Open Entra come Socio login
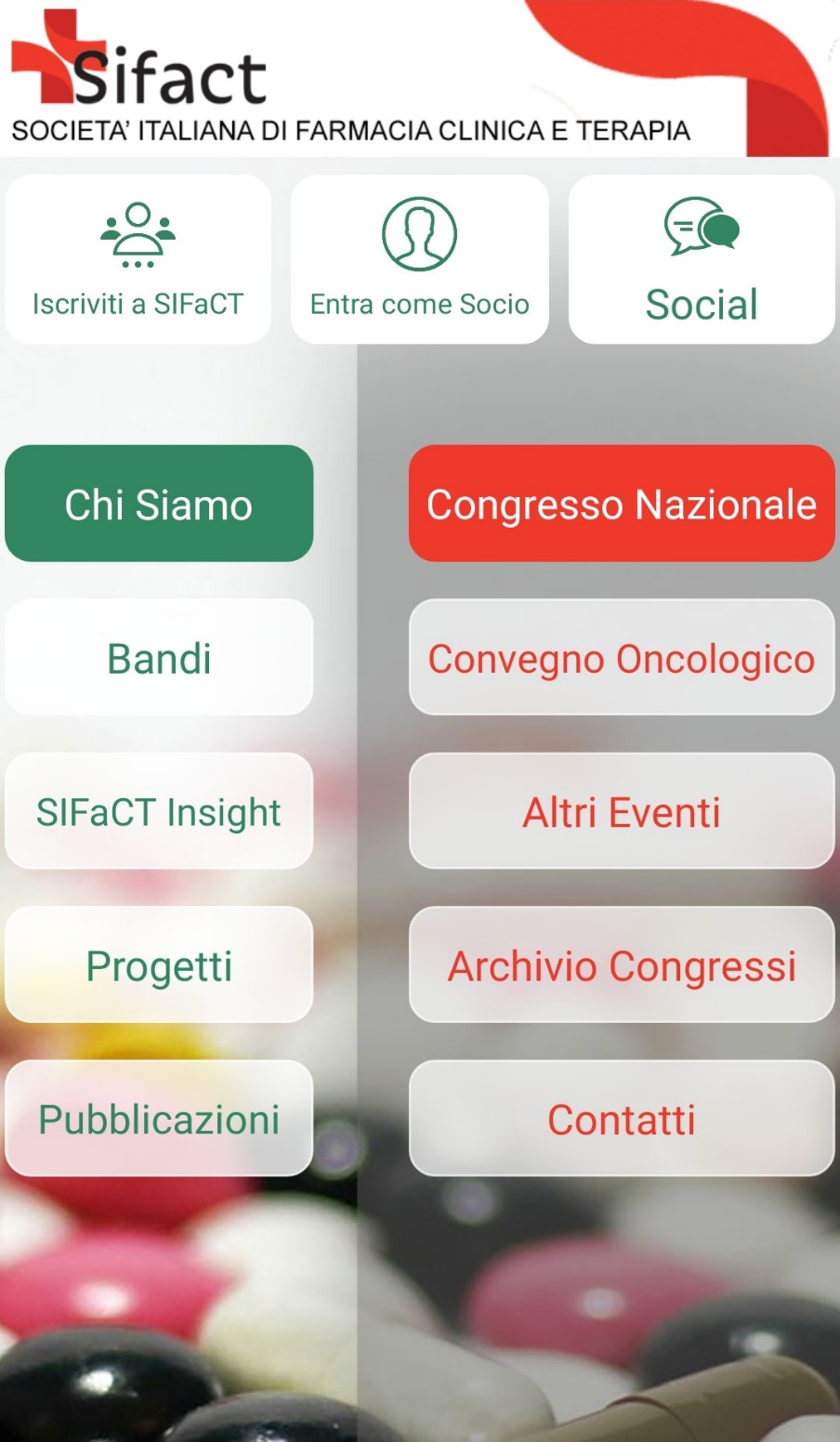This screenshot has width=840, height=1442. click(419, 259)
